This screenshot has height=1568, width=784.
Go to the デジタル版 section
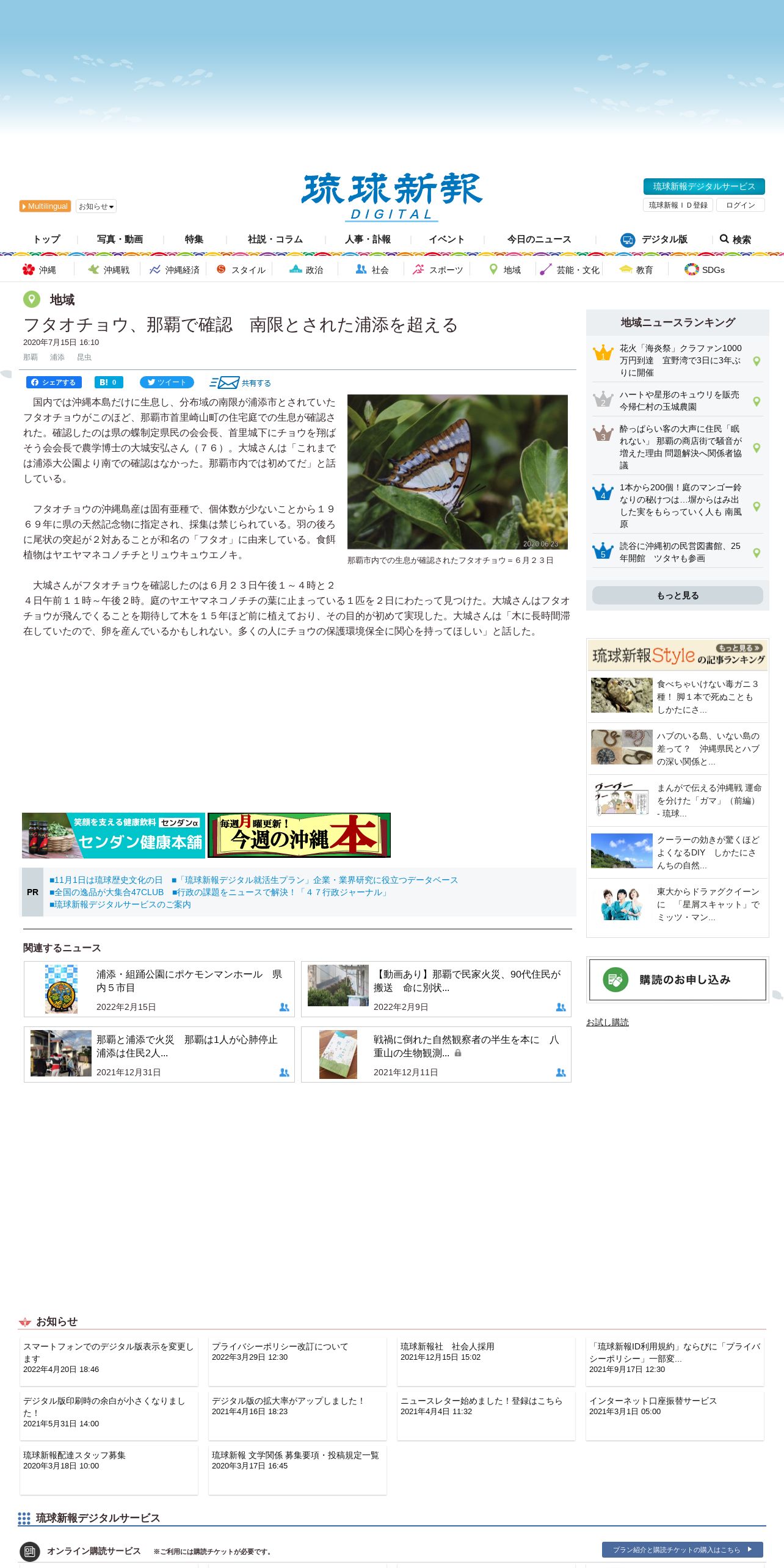point(654,239)
